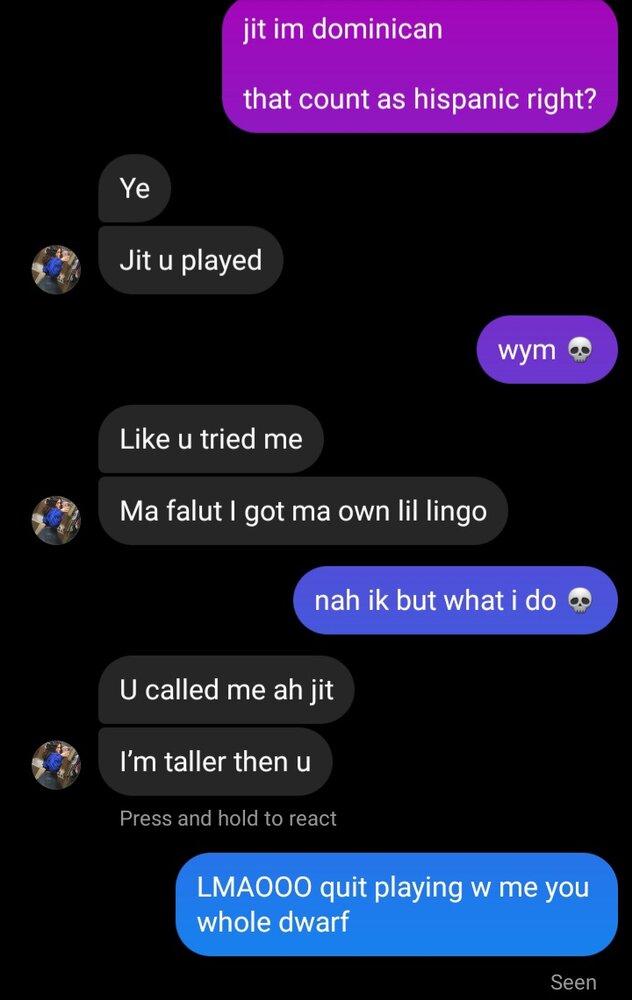The width and height of the screenshot is (632, 1000).
Task: Open profile picture beside "I'm taller then u"
Action: click(56, 765)
